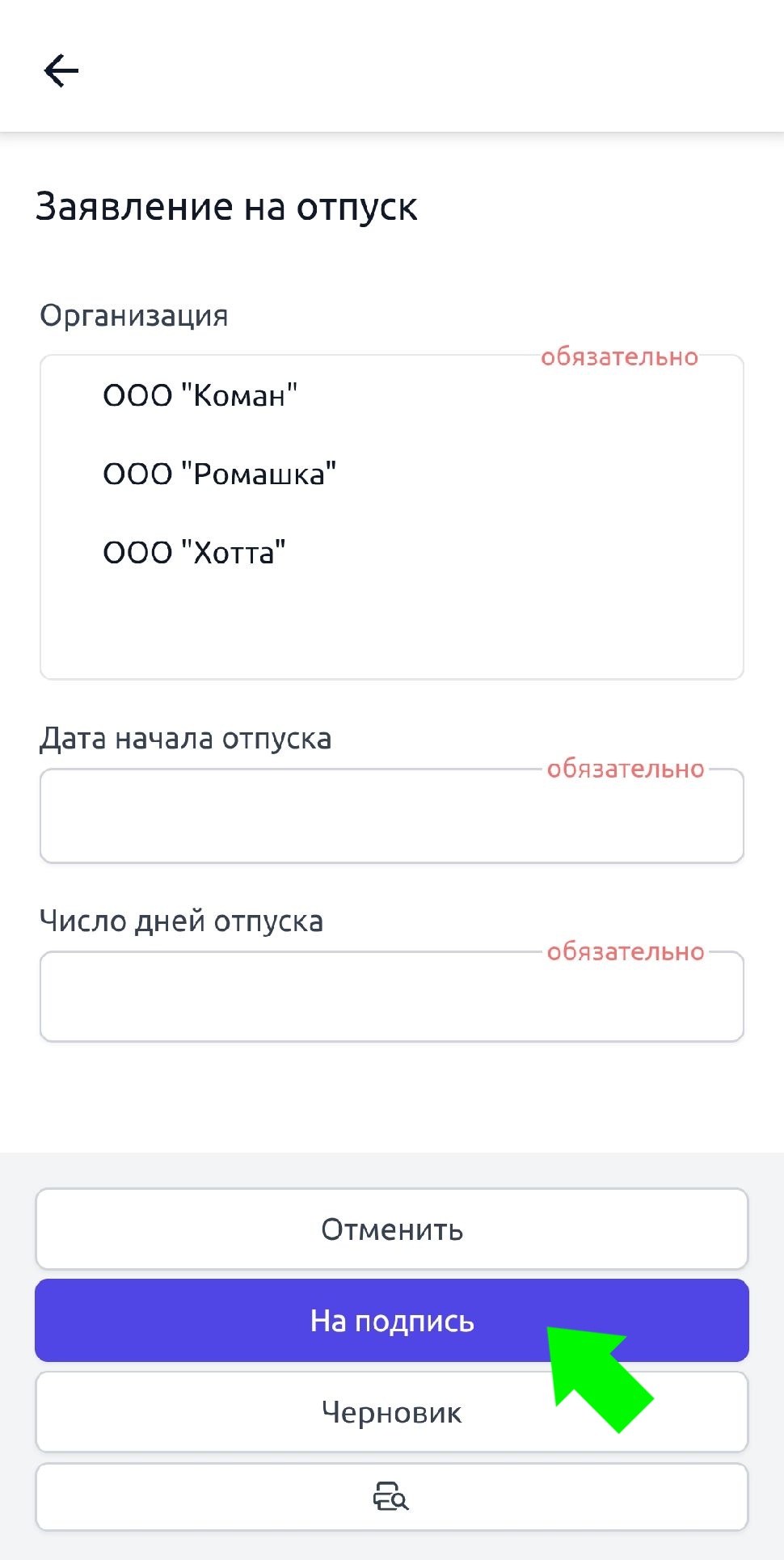Open the document preview button

pos(391,1496)
